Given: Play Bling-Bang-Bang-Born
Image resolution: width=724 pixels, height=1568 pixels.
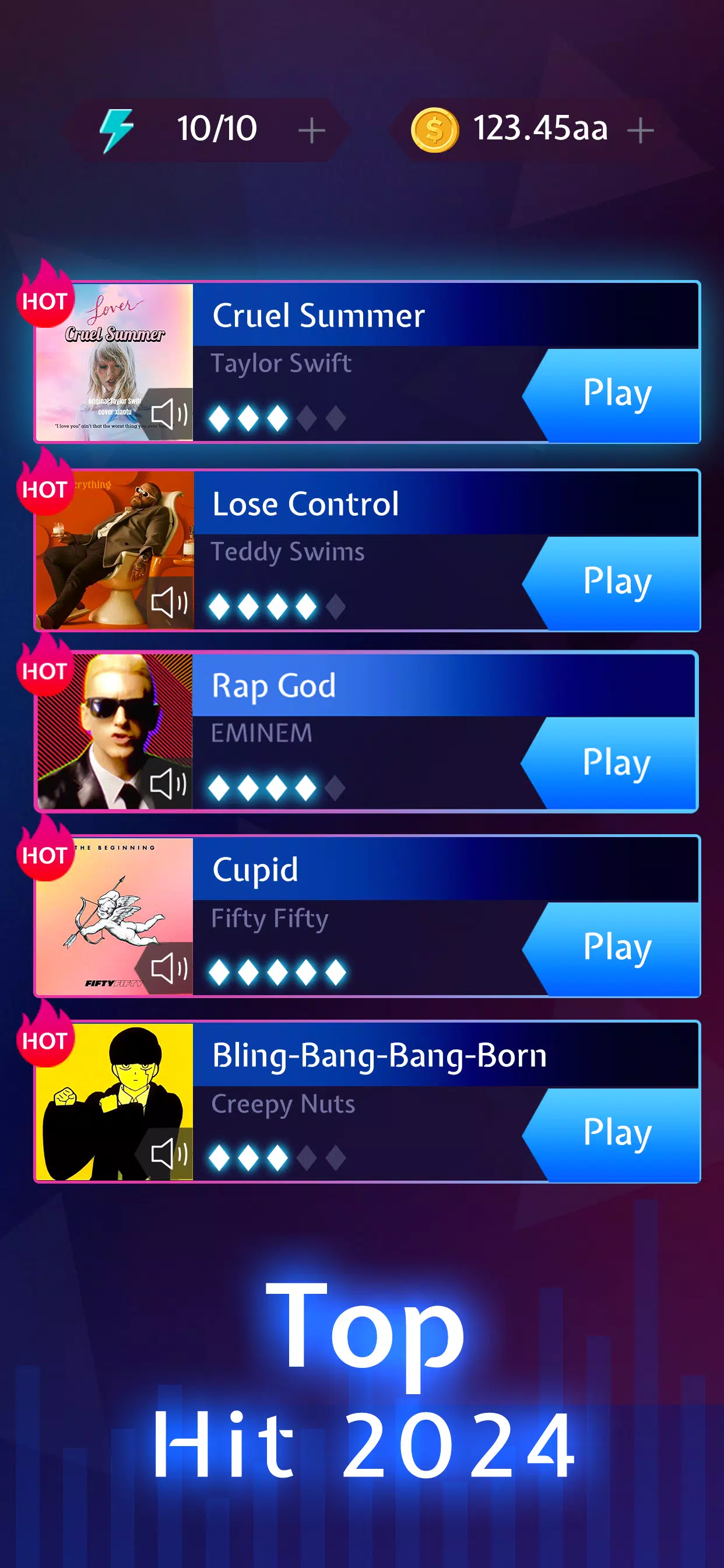Looking at the screenshot, I should [x=616, y=1133].
